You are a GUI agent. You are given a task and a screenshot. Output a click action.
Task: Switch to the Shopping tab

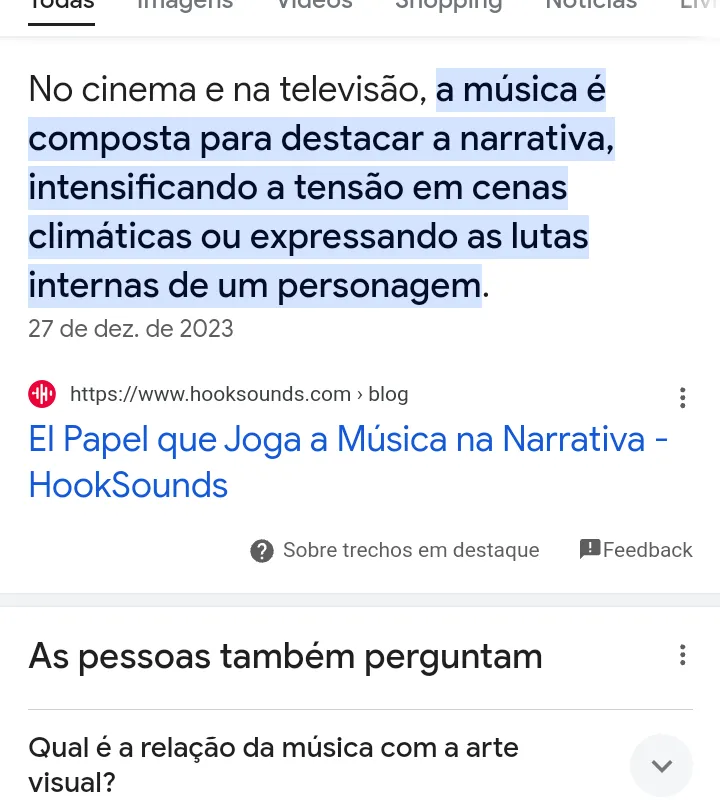448,6
